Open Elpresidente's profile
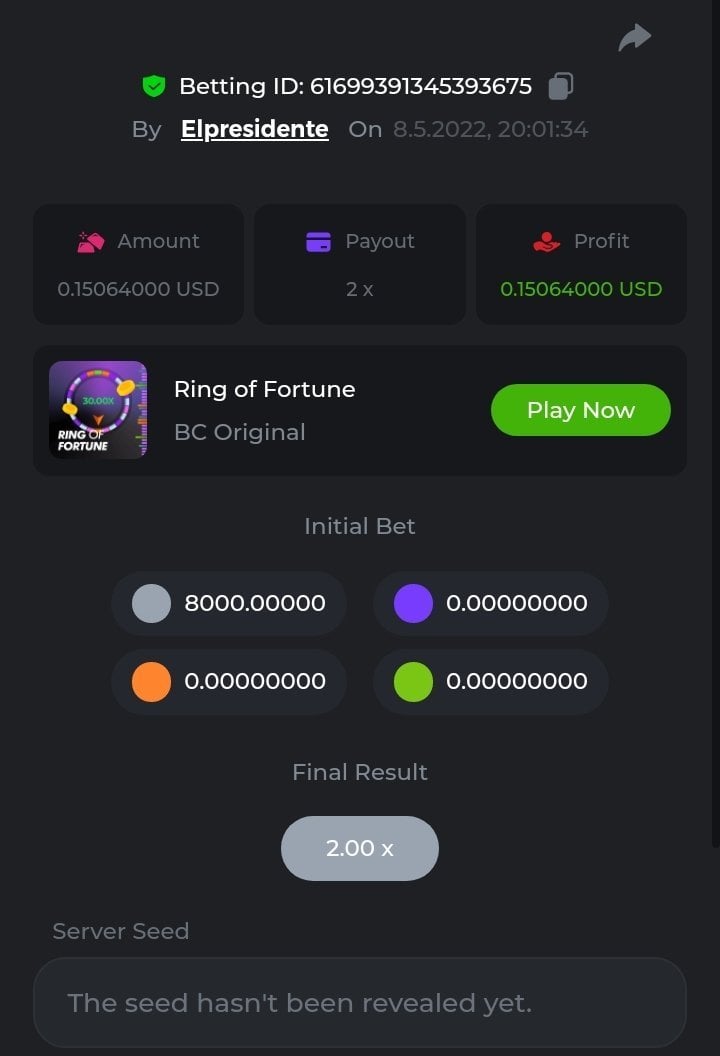This screenshot has height=1056, width=720. coord(254,129)
